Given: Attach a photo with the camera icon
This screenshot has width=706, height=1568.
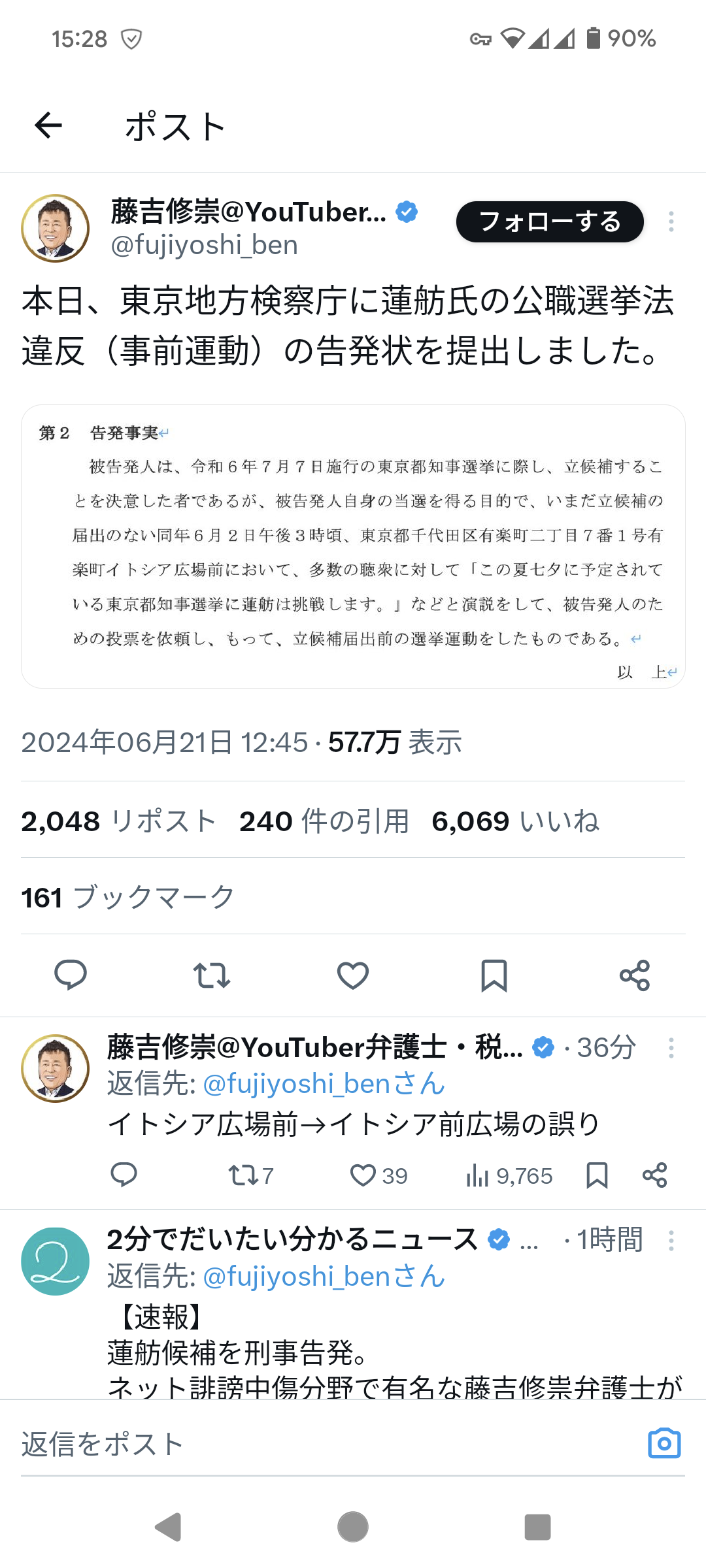Looking at the screenshot, I should [664, 1443].
